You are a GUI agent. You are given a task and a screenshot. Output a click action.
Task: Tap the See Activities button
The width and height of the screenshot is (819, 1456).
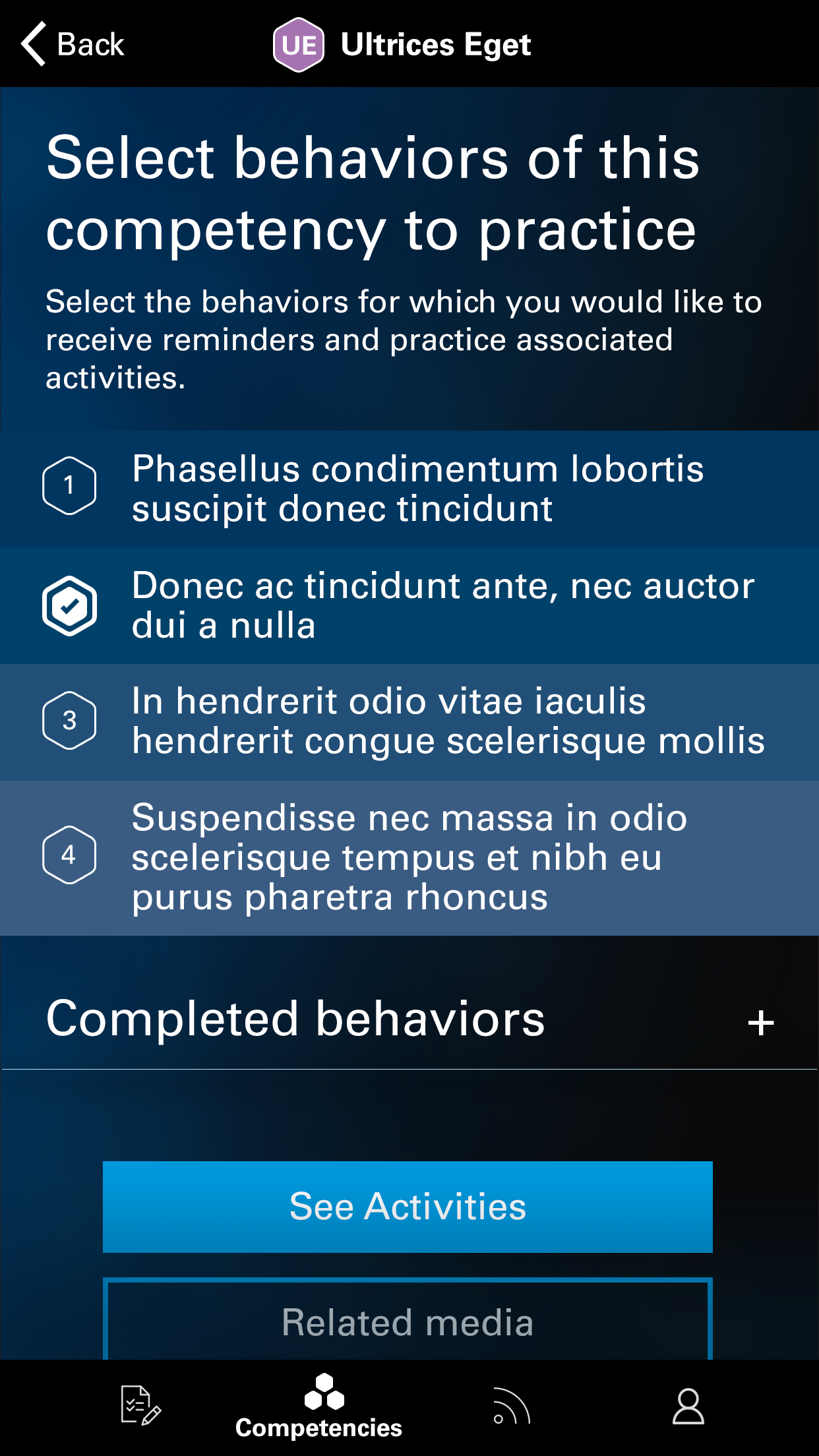[408, 1207]
